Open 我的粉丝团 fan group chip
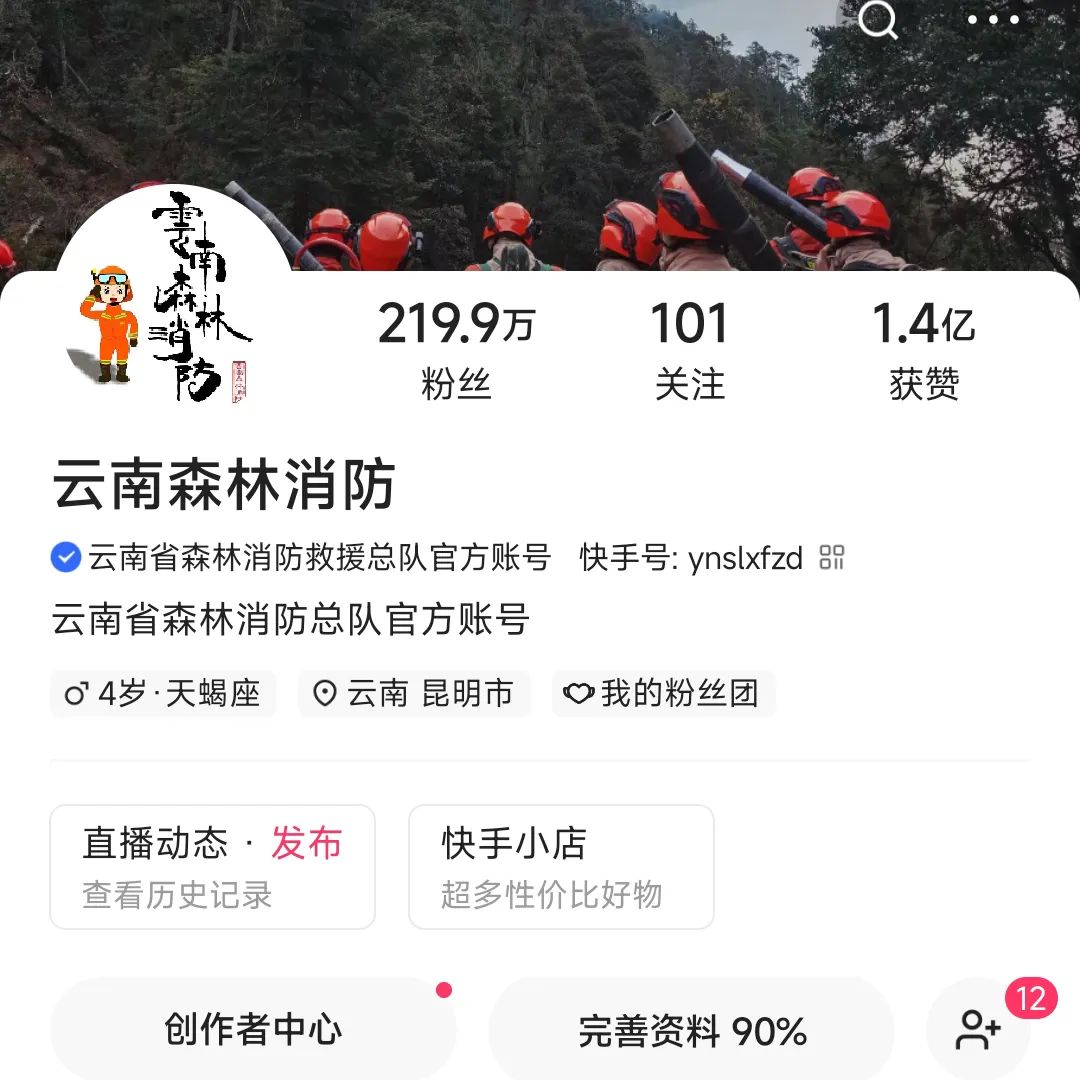Image resolution: width=1080 pixels, height=1080 pixels. [x=663, y=693]
